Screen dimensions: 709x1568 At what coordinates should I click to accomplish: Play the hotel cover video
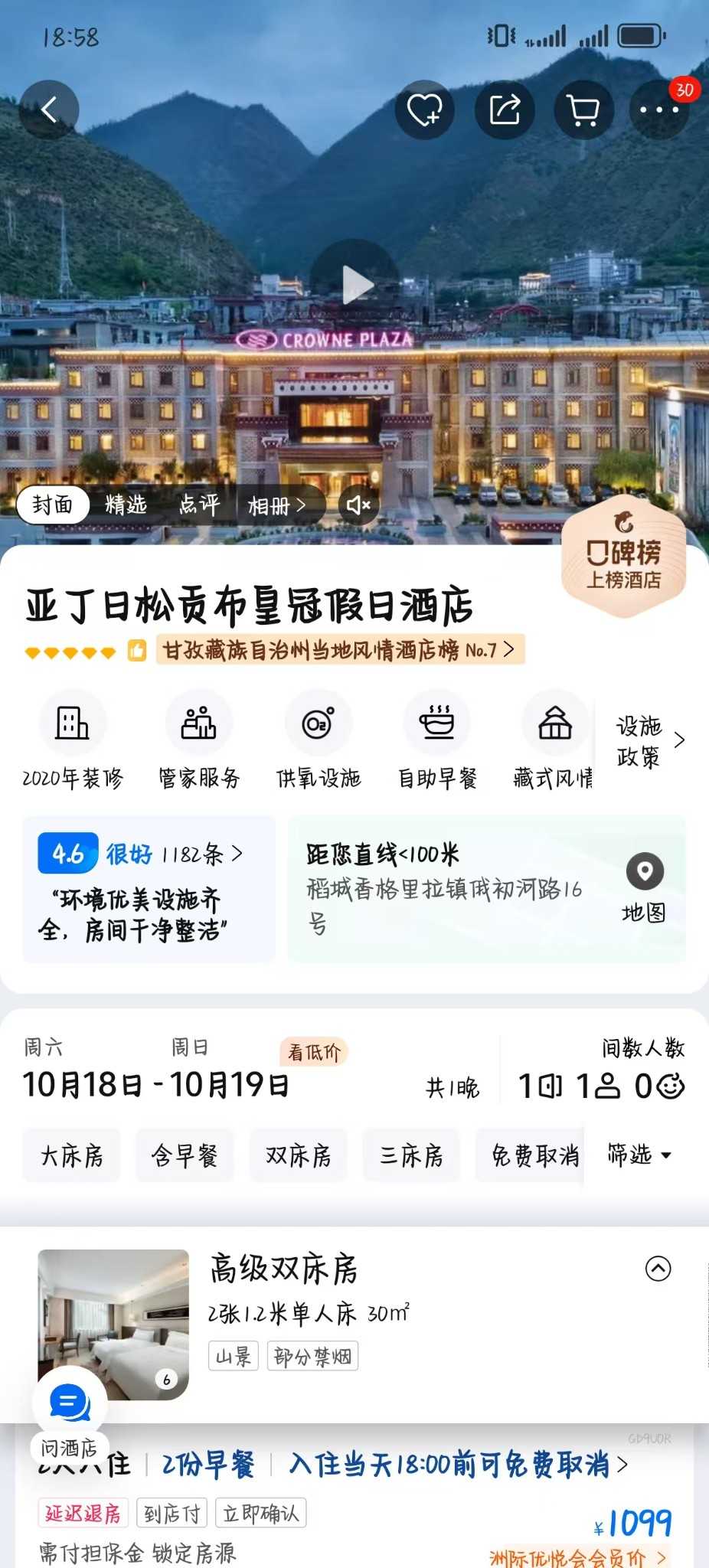coord(354,285)
